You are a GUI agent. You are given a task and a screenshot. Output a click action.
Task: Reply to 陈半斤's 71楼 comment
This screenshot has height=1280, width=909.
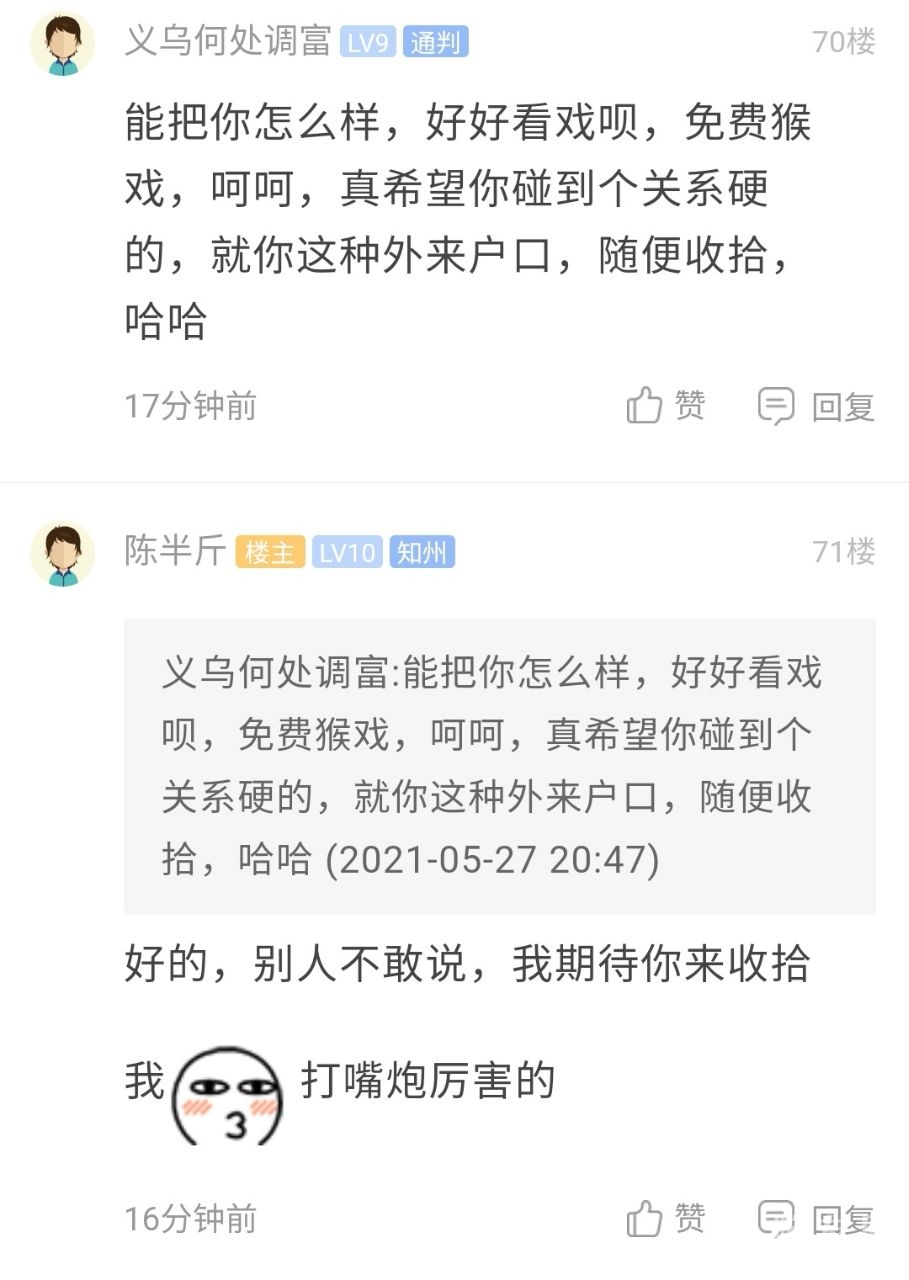(x=816, y=1218)
